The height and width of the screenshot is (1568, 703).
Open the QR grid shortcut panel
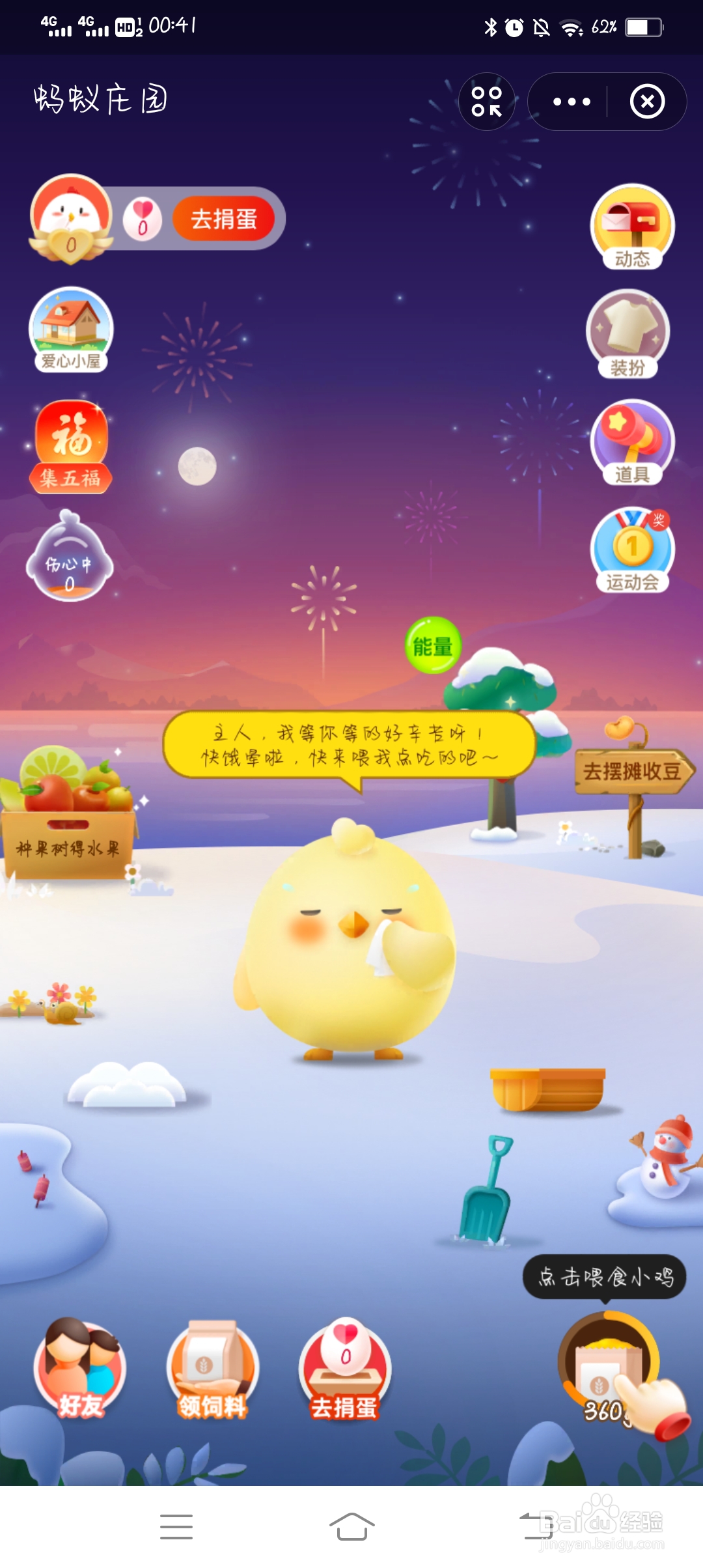(487, 101)
